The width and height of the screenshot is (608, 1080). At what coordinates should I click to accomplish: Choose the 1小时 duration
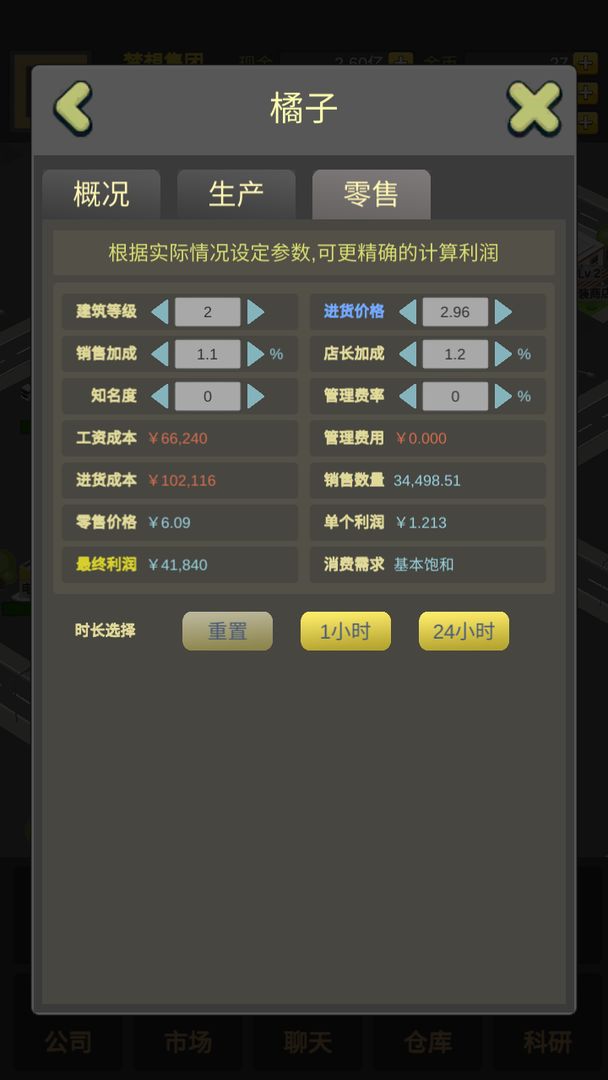point(345,631)
